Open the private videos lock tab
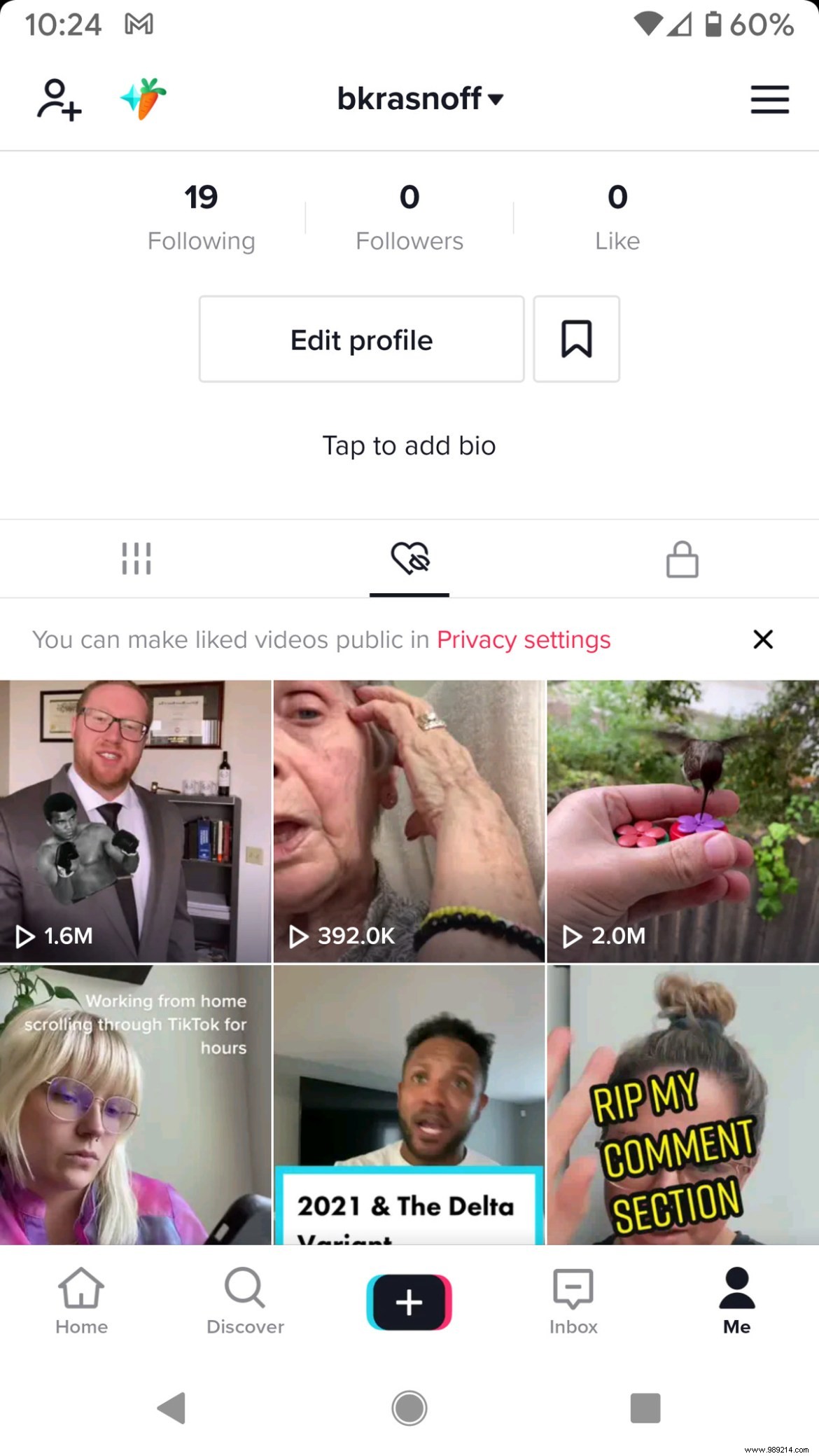The width and height of the screenshot is (819, 1456). 682,558
